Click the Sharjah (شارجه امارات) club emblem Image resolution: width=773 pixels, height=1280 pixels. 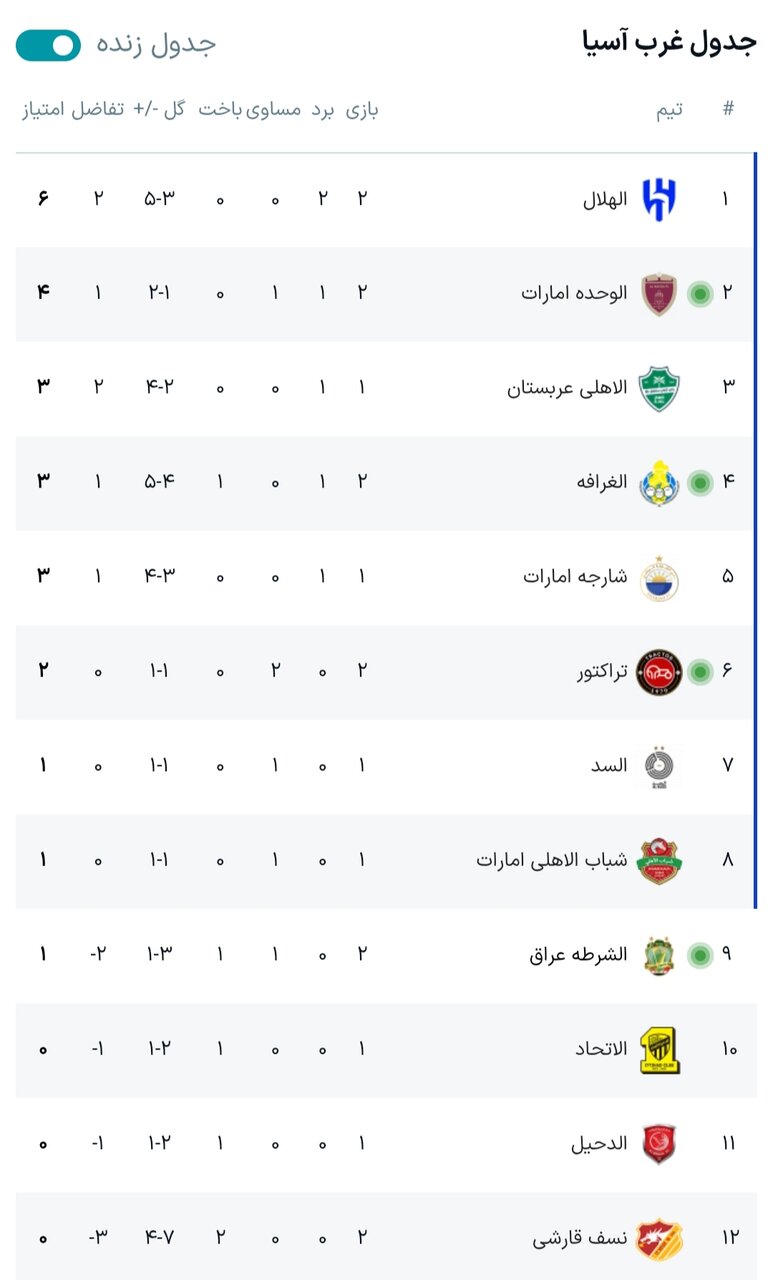[x=660, y=578]
